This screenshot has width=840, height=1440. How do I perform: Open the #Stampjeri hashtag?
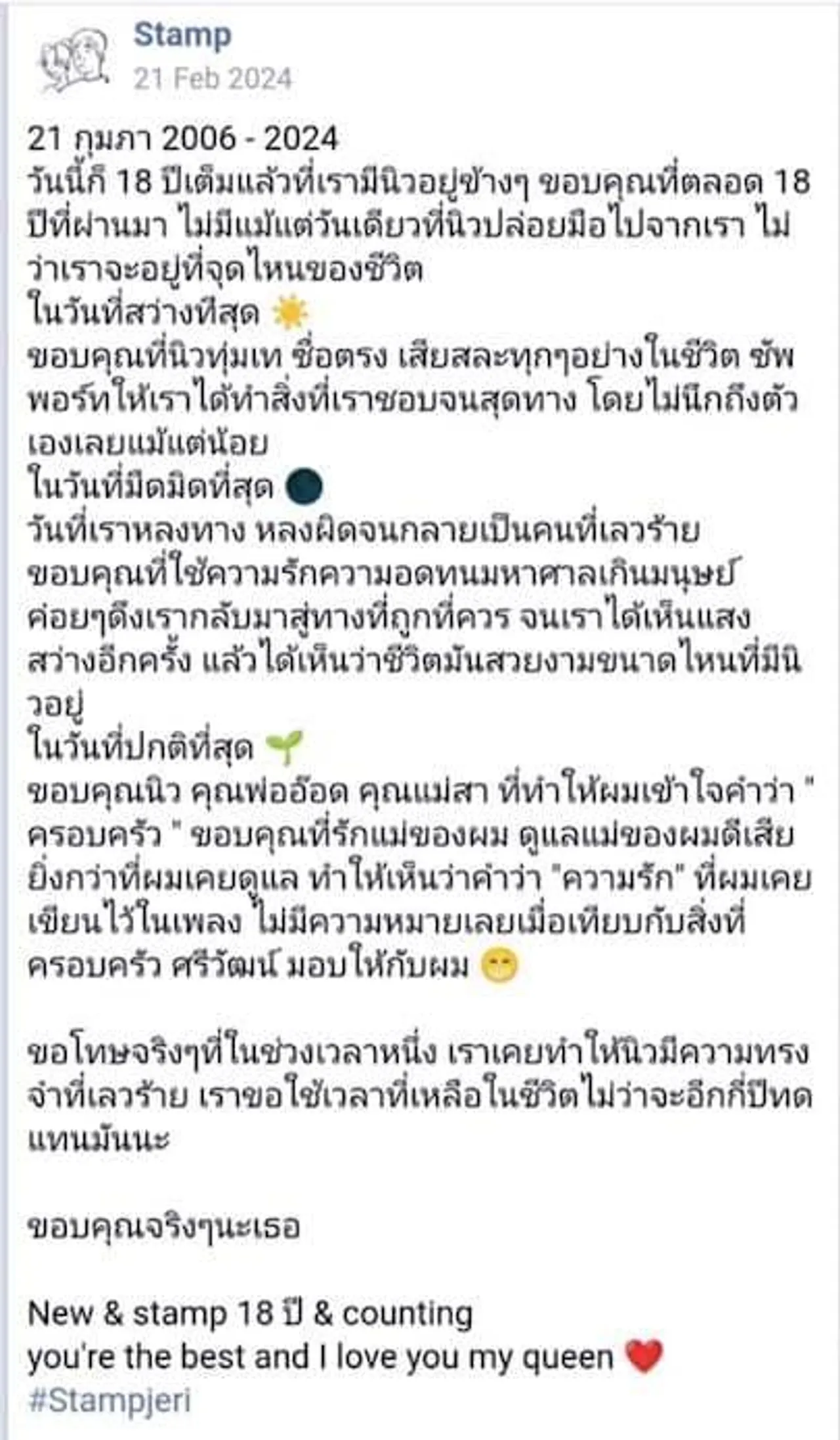(x=110, y=1399)
